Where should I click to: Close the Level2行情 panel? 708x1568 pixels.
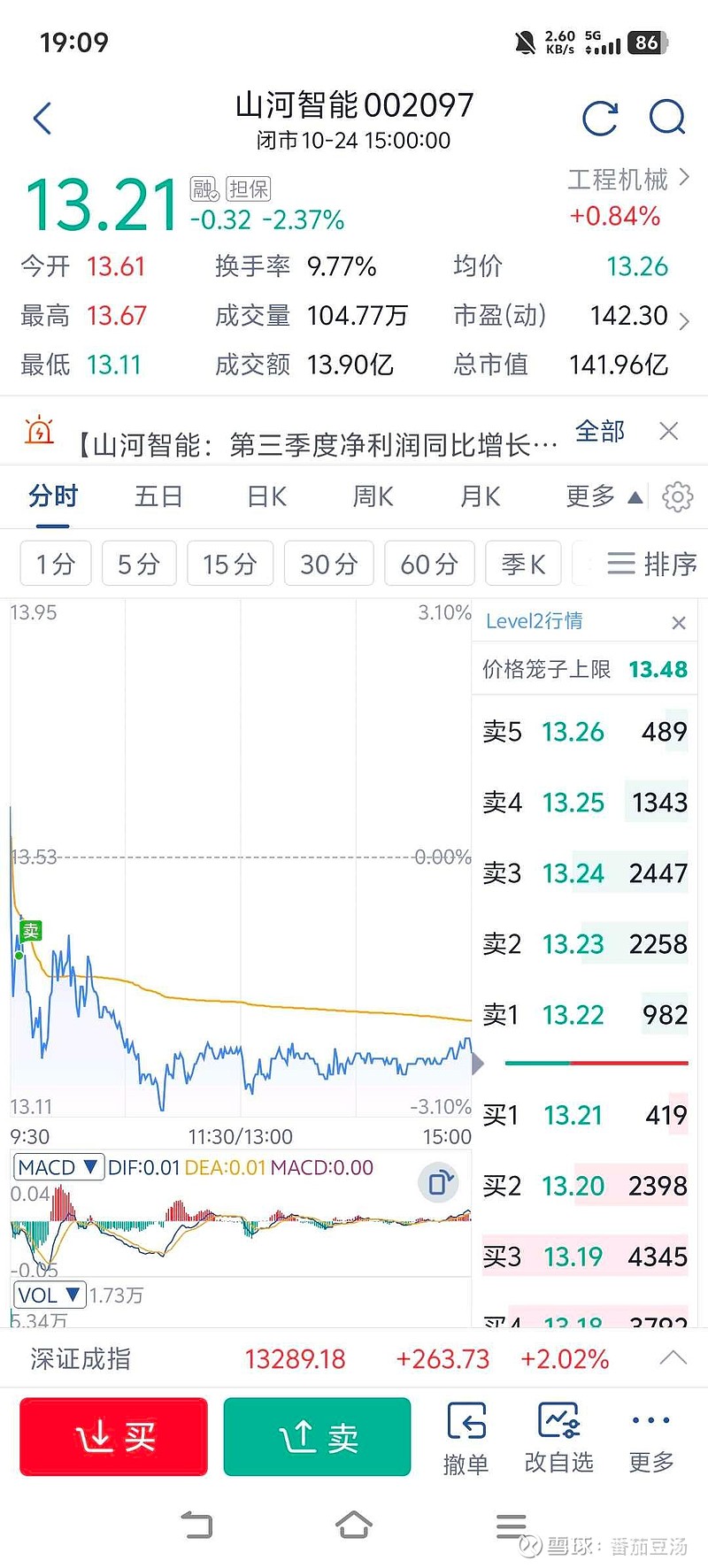(678, 623)
